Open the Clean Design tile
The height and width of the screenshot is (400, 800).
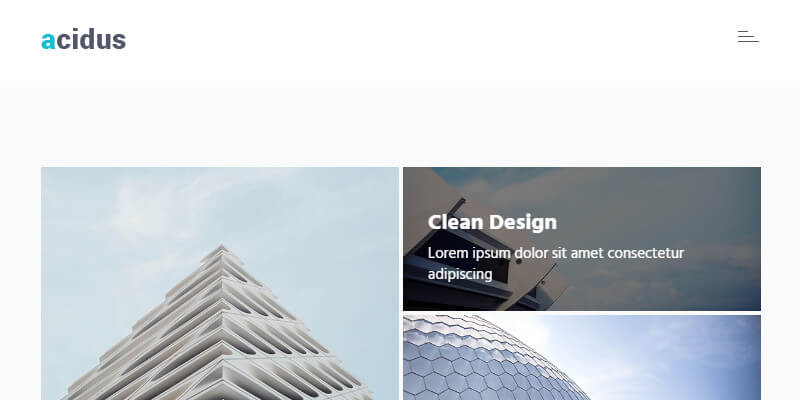pos(581,238)
